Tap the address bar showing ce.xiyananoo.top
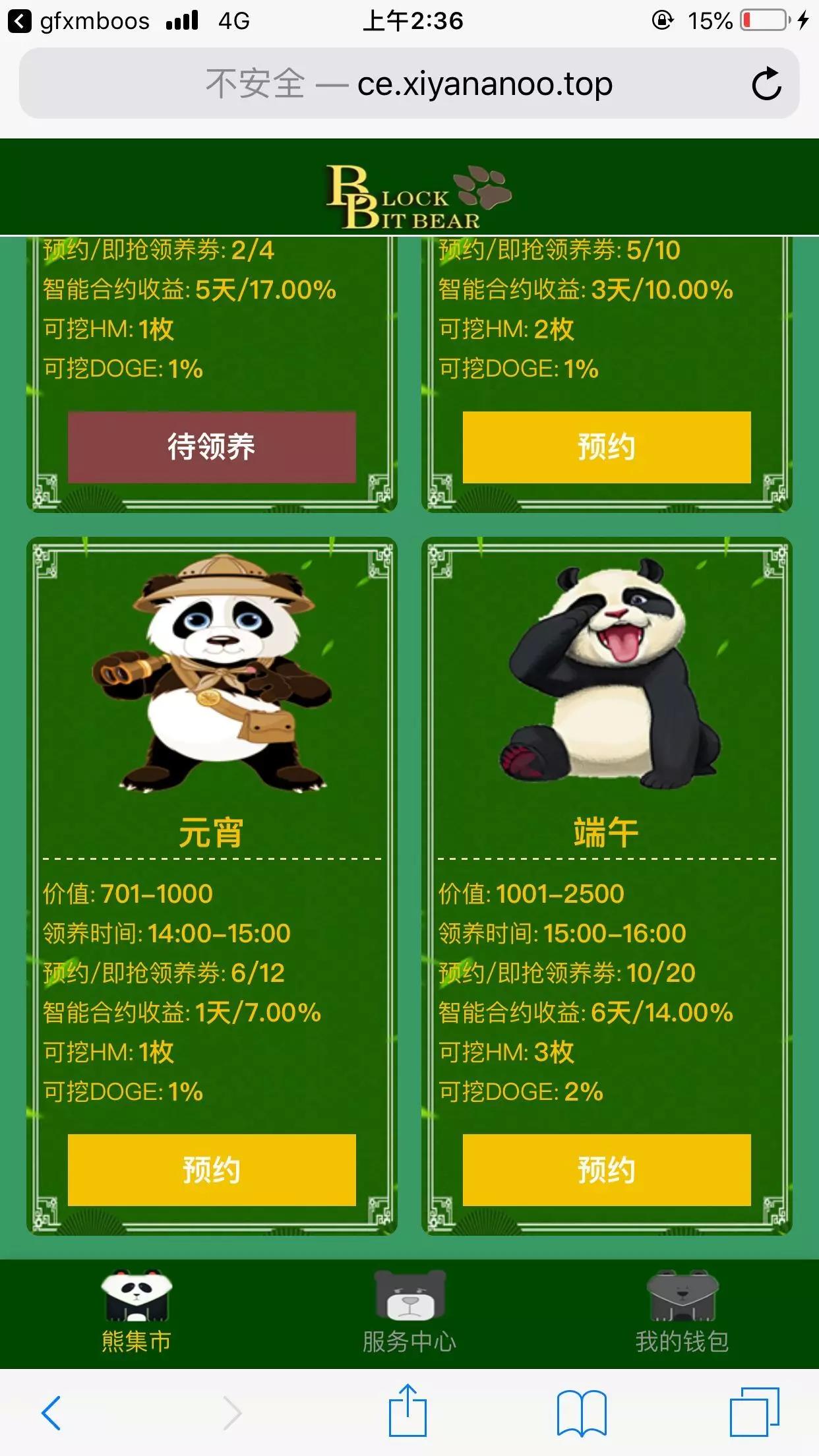 (409, 83)
